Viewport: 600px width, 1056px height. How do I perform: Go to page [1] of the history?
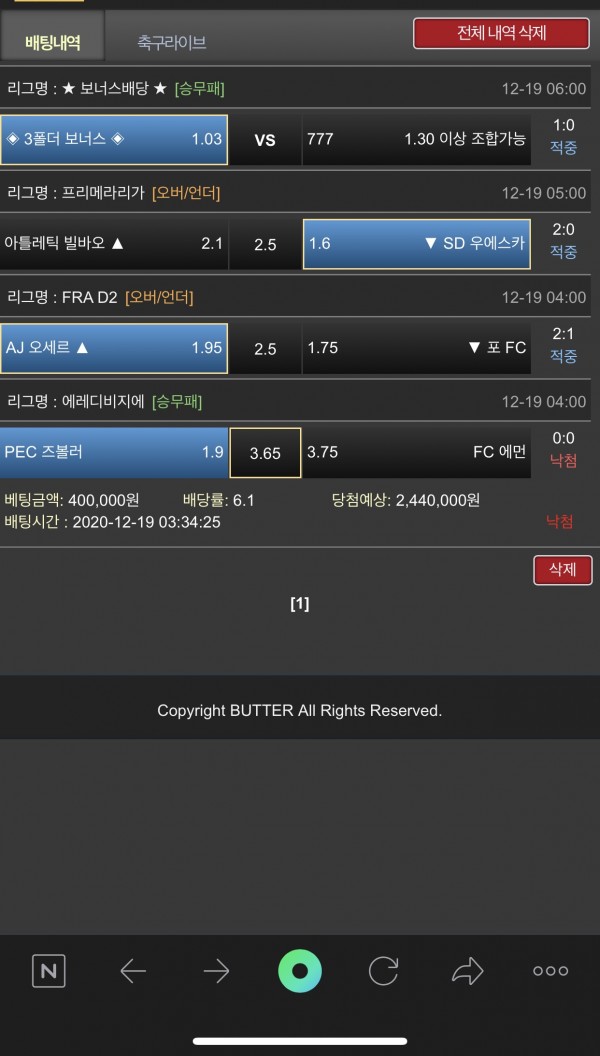(x=300, y=603)
